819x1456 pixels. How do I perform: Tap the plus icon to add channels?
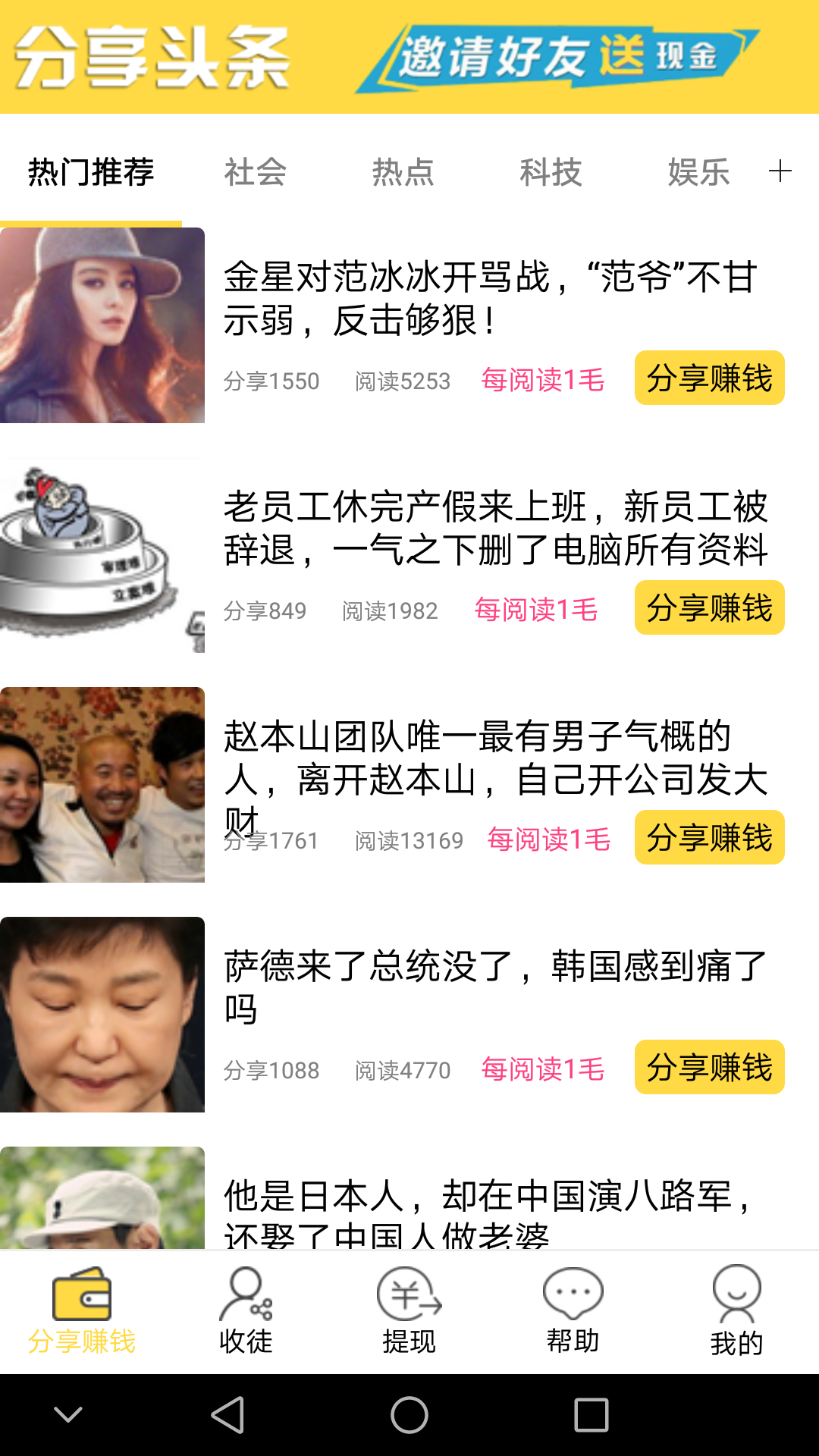point(780,171)
